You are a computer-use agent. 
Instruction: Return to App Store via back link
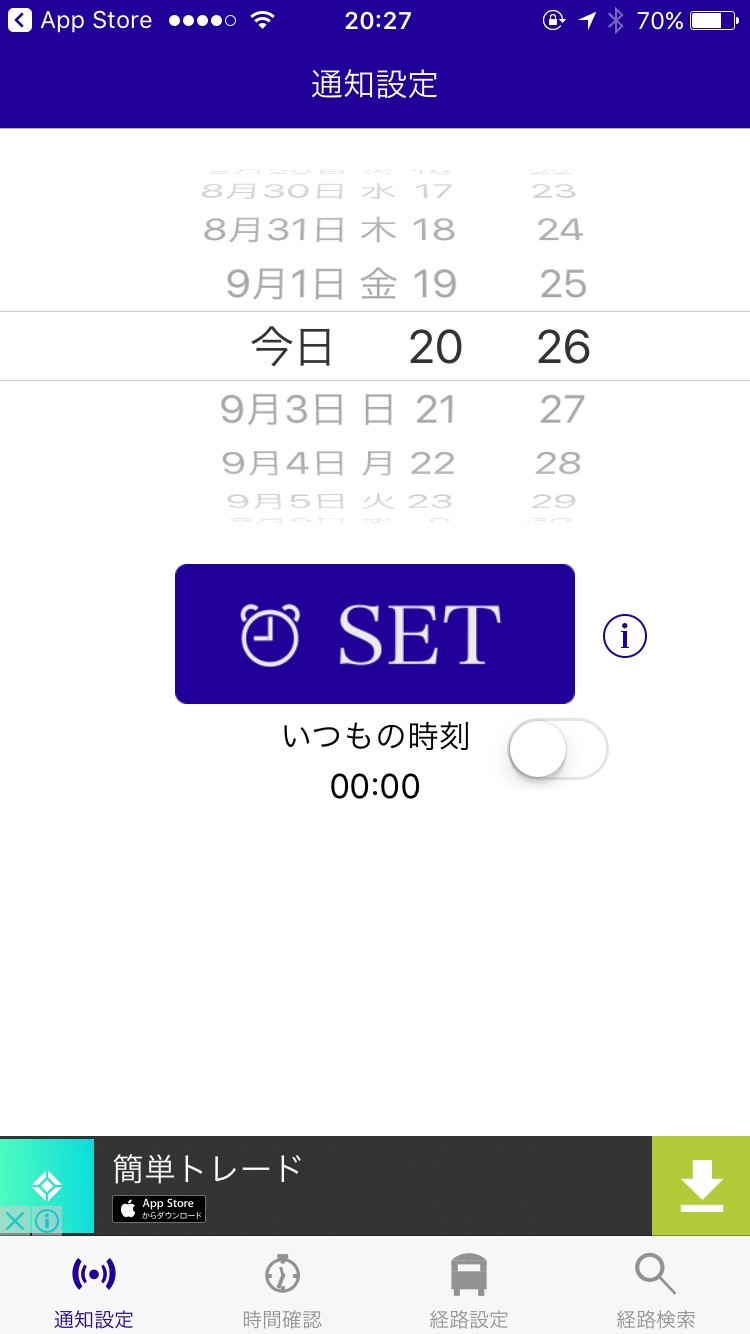tap(80, 20)
